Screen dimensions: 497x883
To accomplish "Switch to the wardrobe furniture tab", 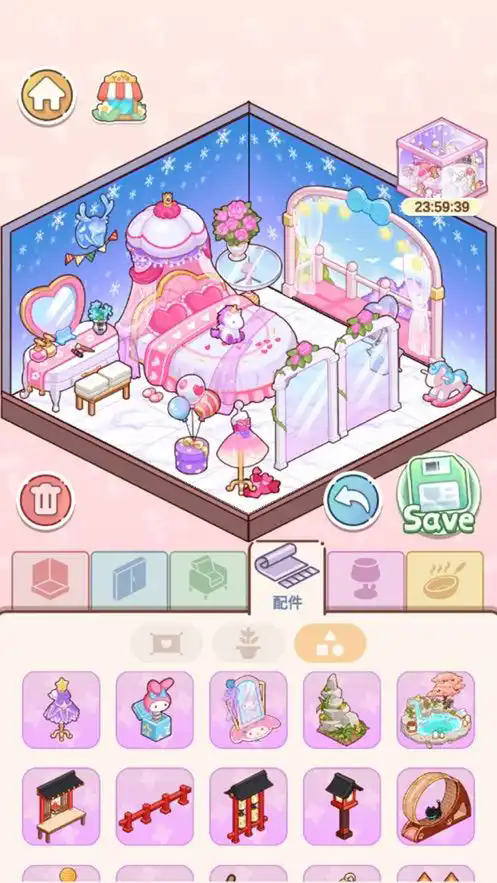I will tap(129, 581).
